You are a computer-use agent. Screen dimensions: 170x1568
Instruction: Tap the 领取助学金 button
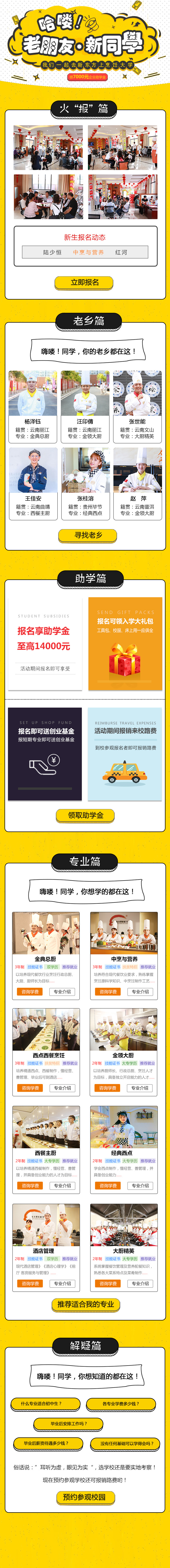85,815
